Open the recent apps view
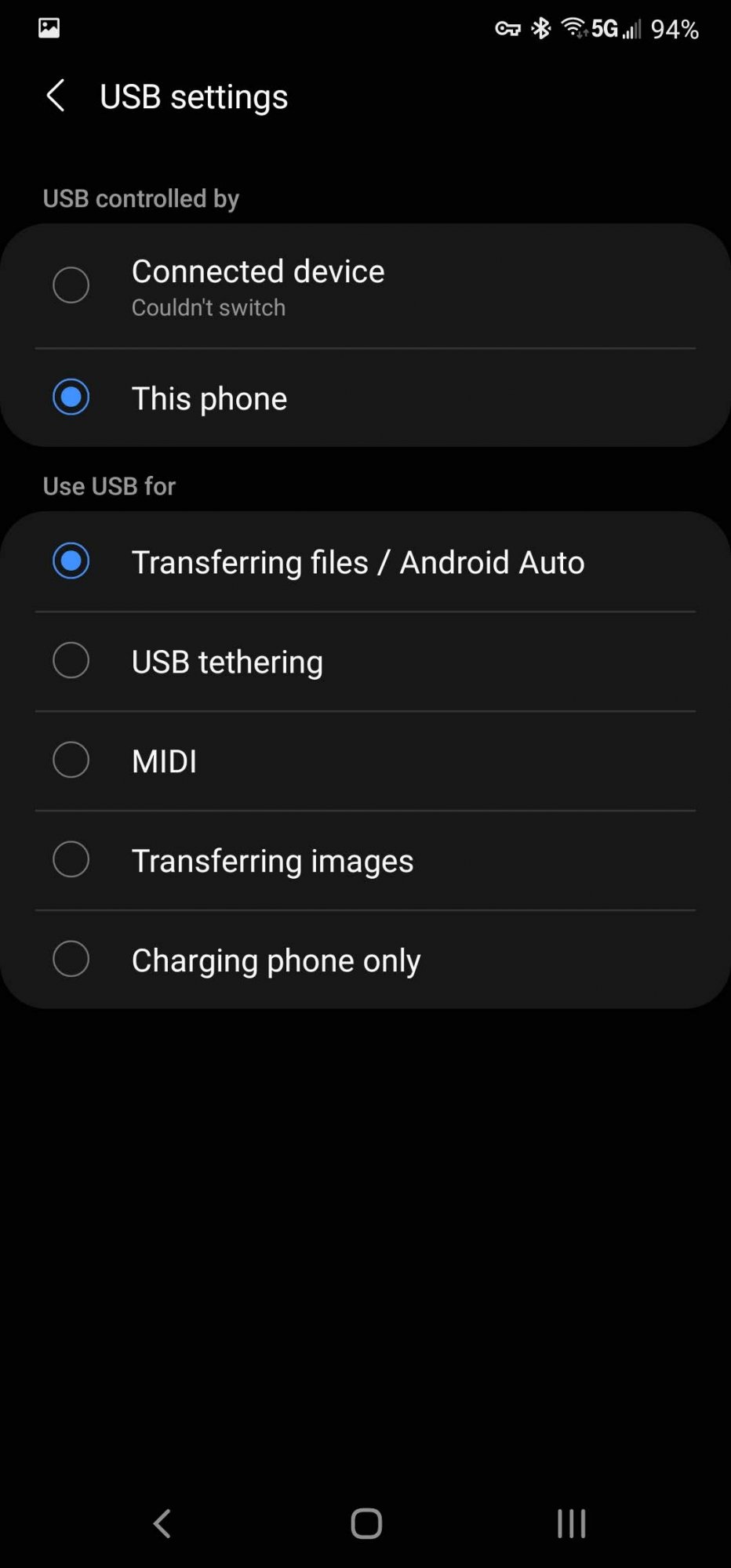 (571, 1523)
